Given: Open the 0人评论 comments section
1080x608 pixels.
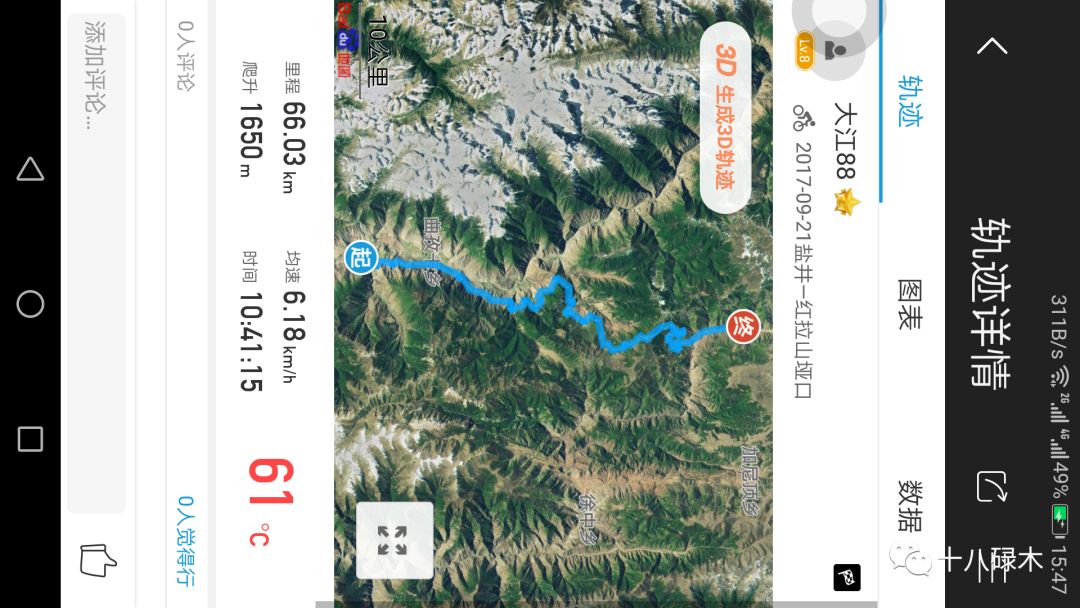Looking at the screenshot, I should 186,55.
